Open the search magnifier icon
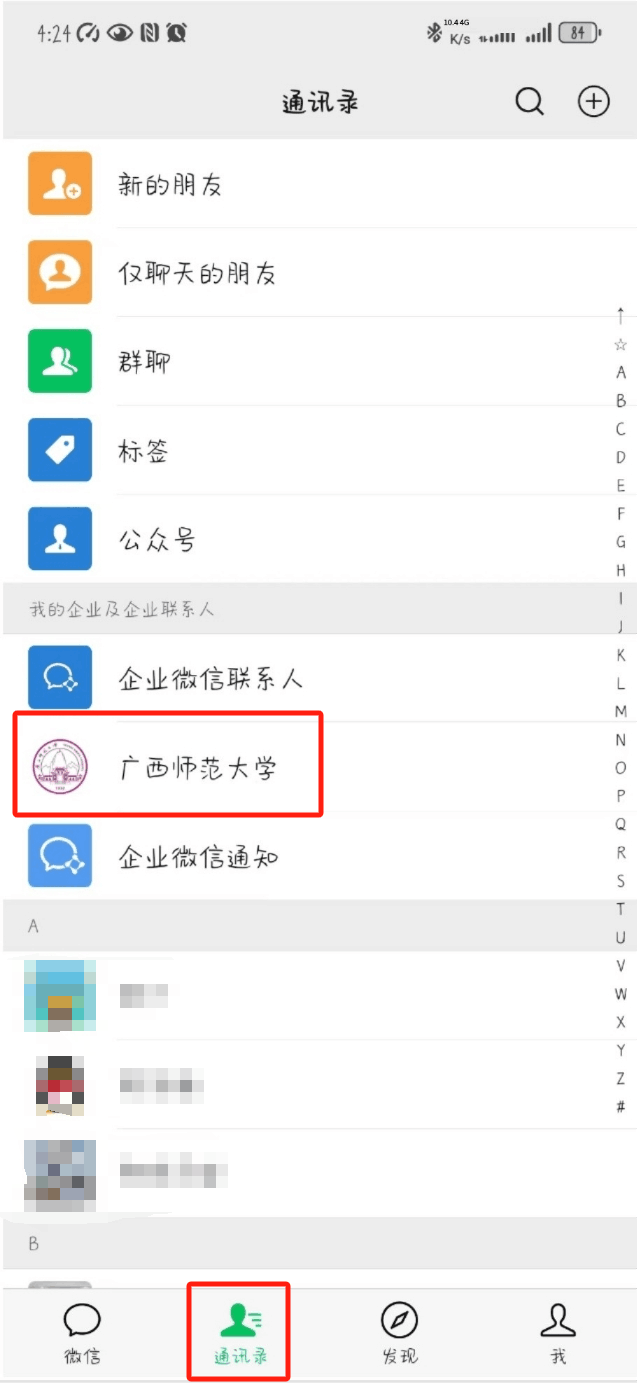 (529, 101)
